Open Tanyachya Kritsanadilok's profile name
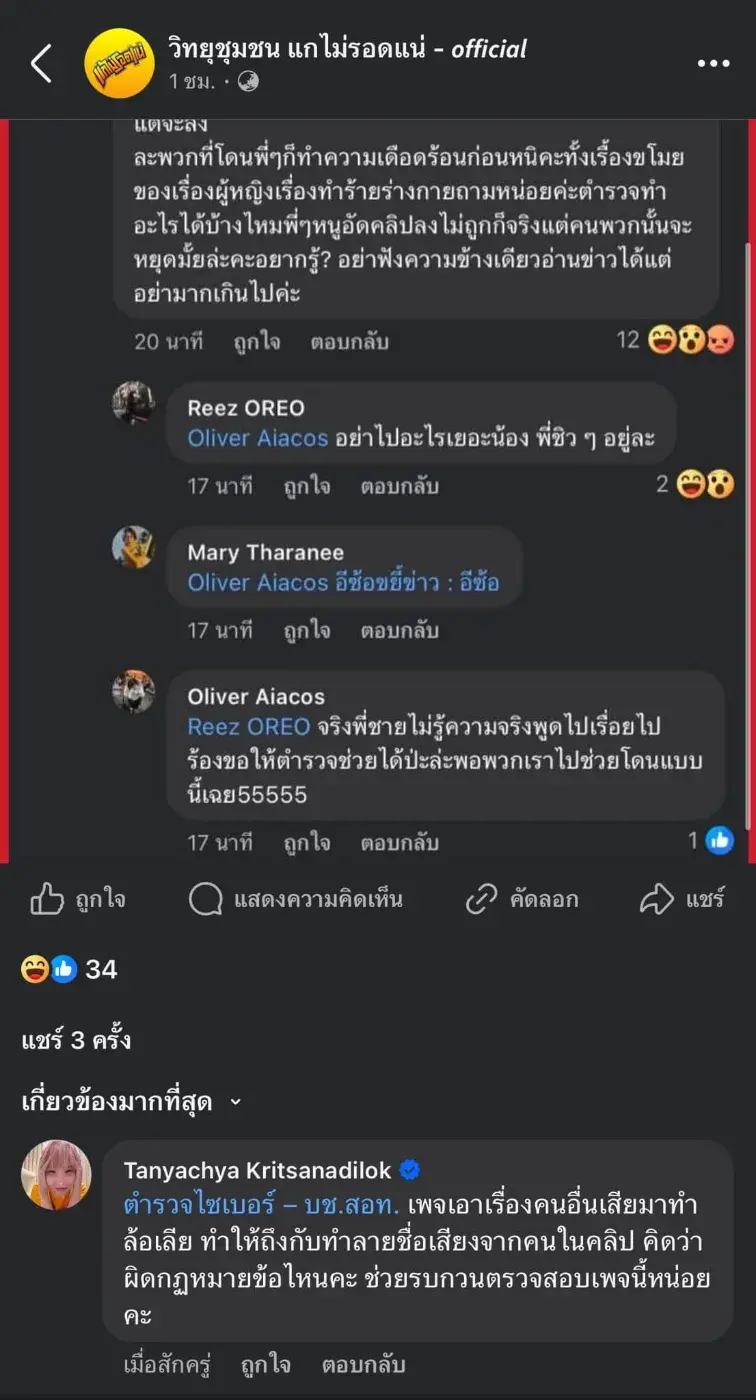Screen dimensions: 756x1400 (x=257, y=1170)
